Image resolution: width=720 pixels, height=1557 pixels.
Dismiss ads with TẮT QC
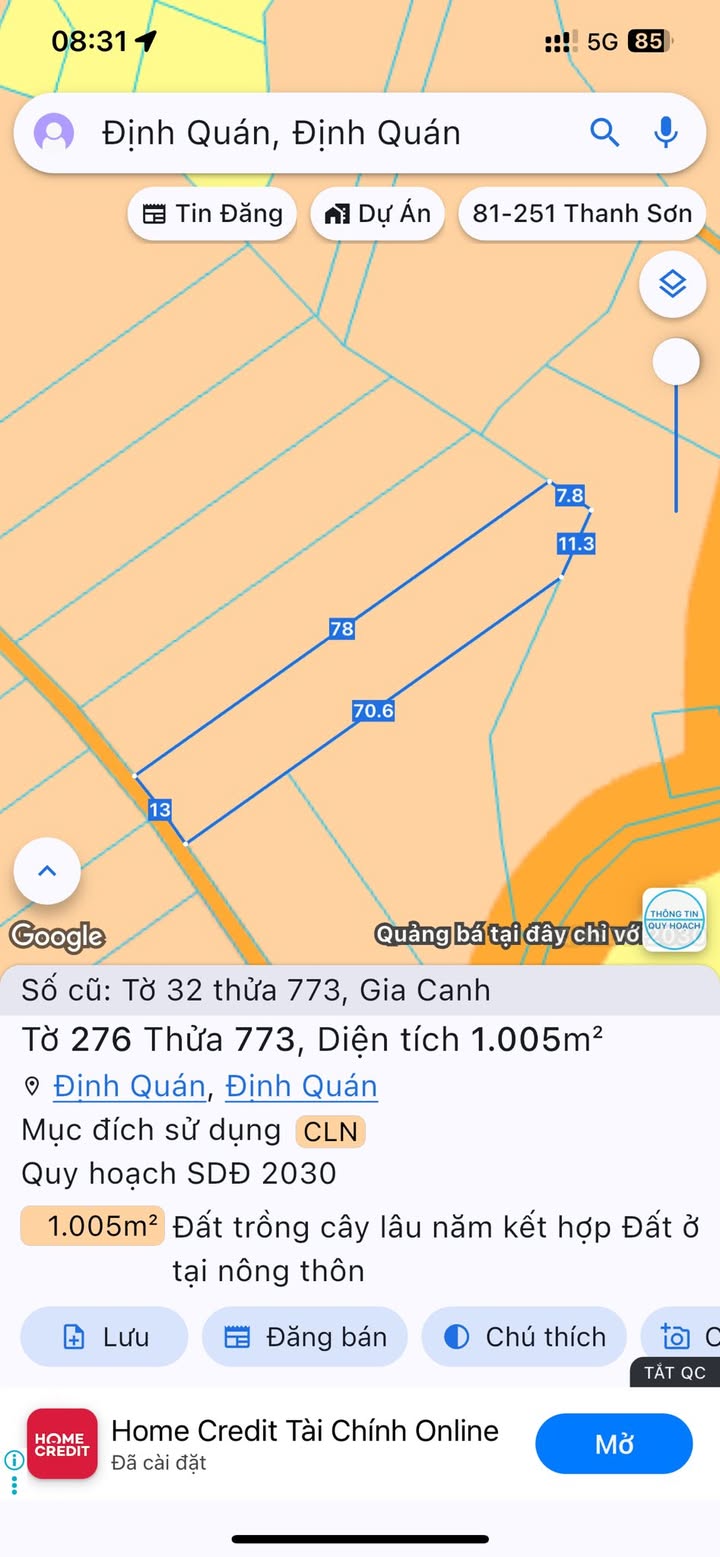tap(675, 1372)
